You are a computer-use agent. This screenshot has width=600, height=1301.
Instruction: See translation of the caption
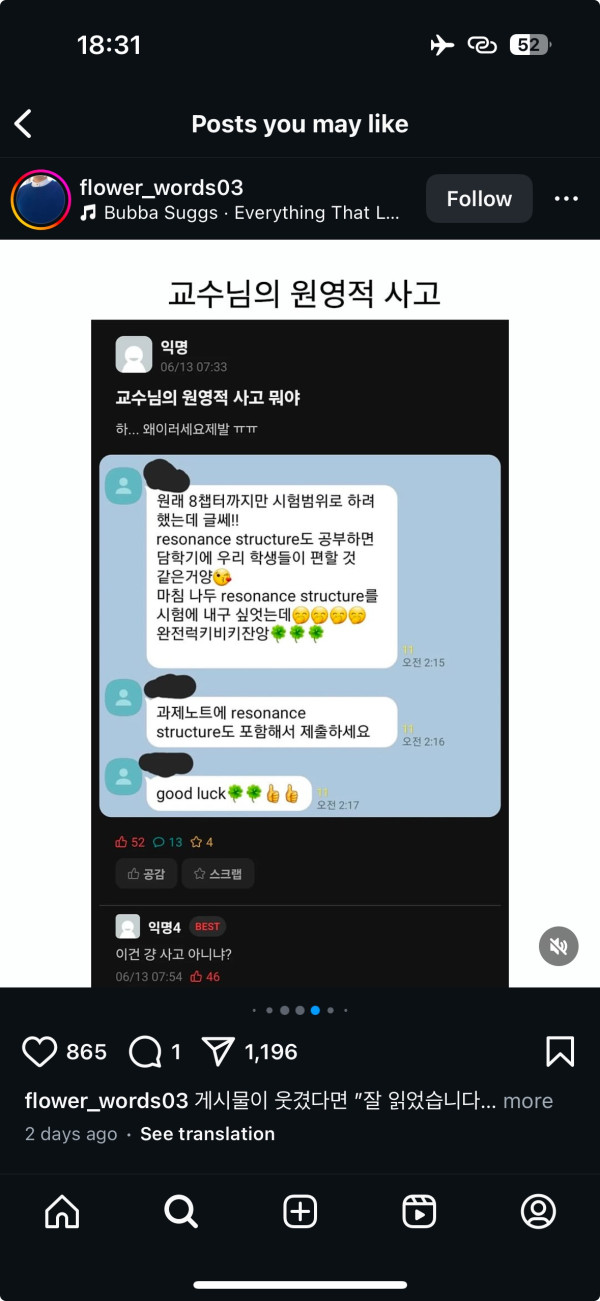[207, 1134]
